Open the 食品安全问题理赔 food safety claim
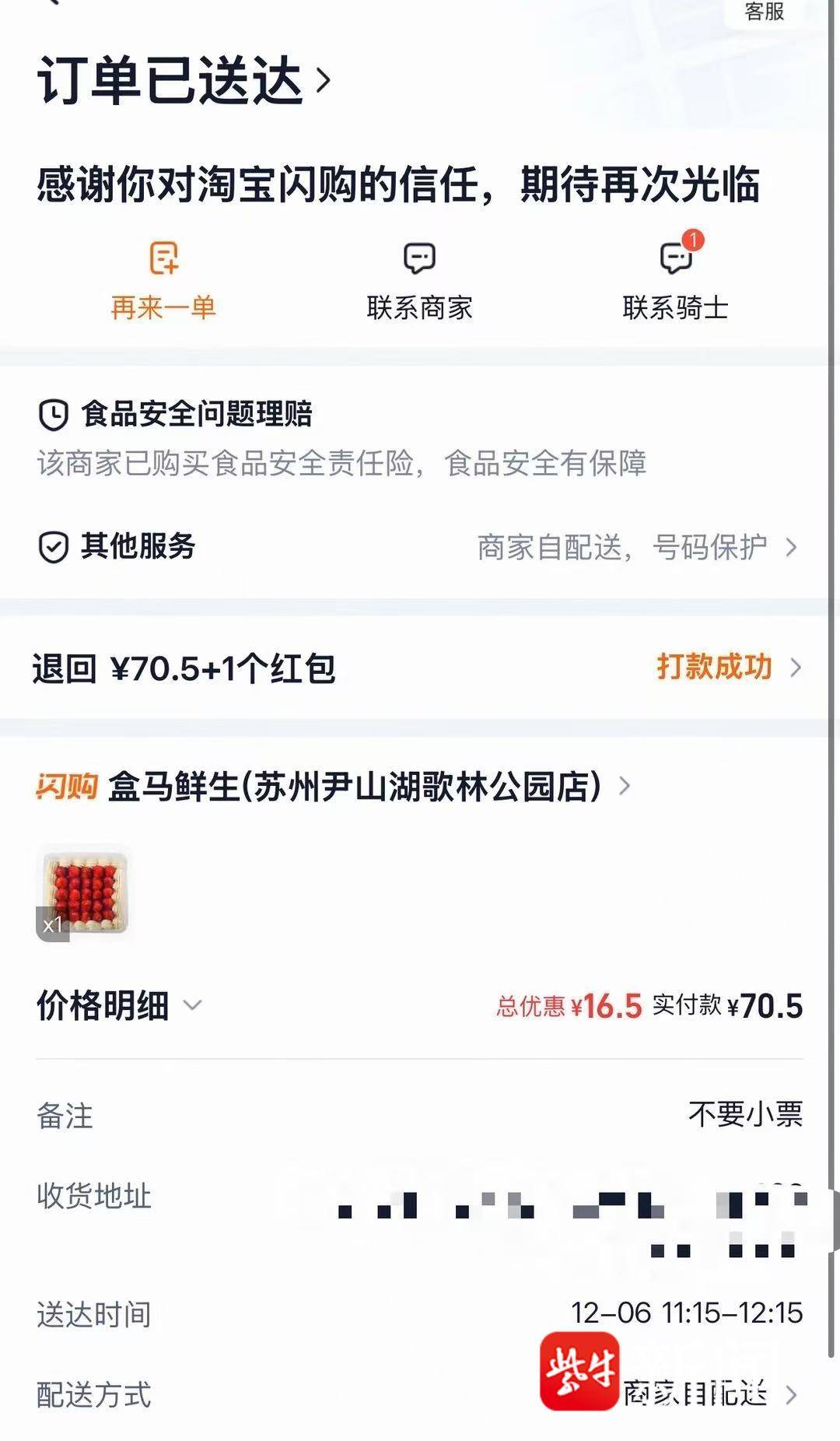 pos(196,414)
